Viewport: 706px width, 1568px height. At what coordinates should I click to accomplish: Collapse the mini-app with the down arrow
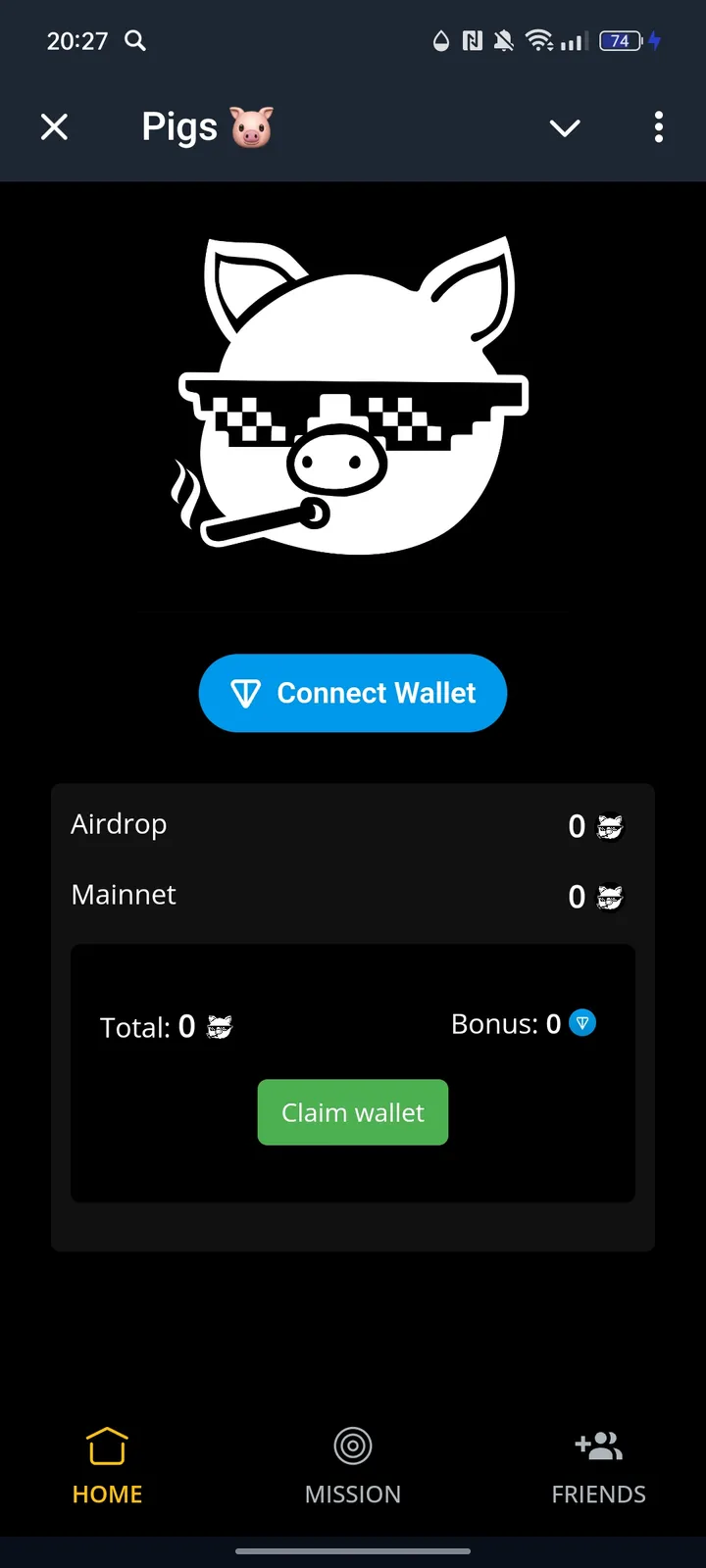[564, 127]
